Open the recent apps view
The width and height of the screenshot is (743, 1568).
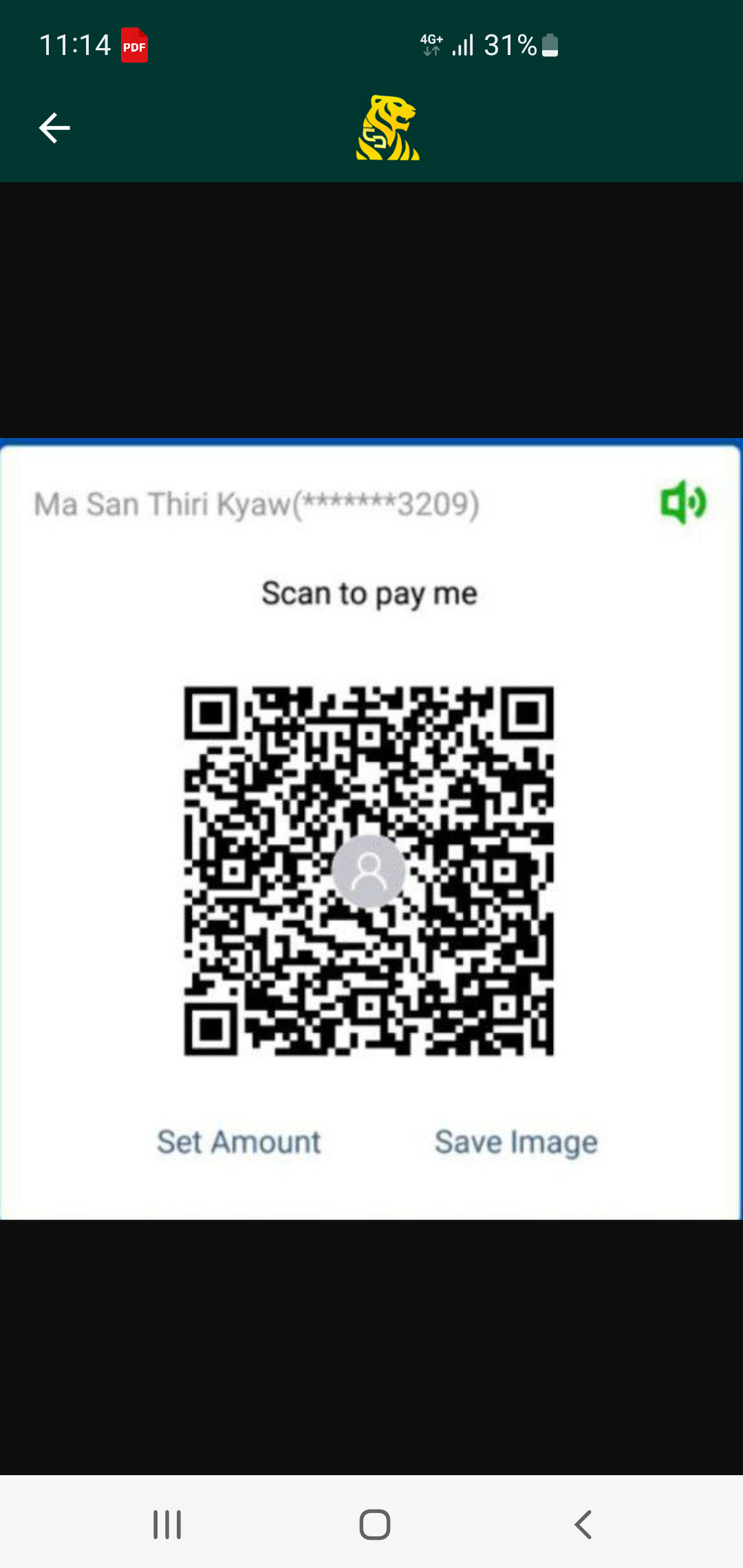(167, 1525)
